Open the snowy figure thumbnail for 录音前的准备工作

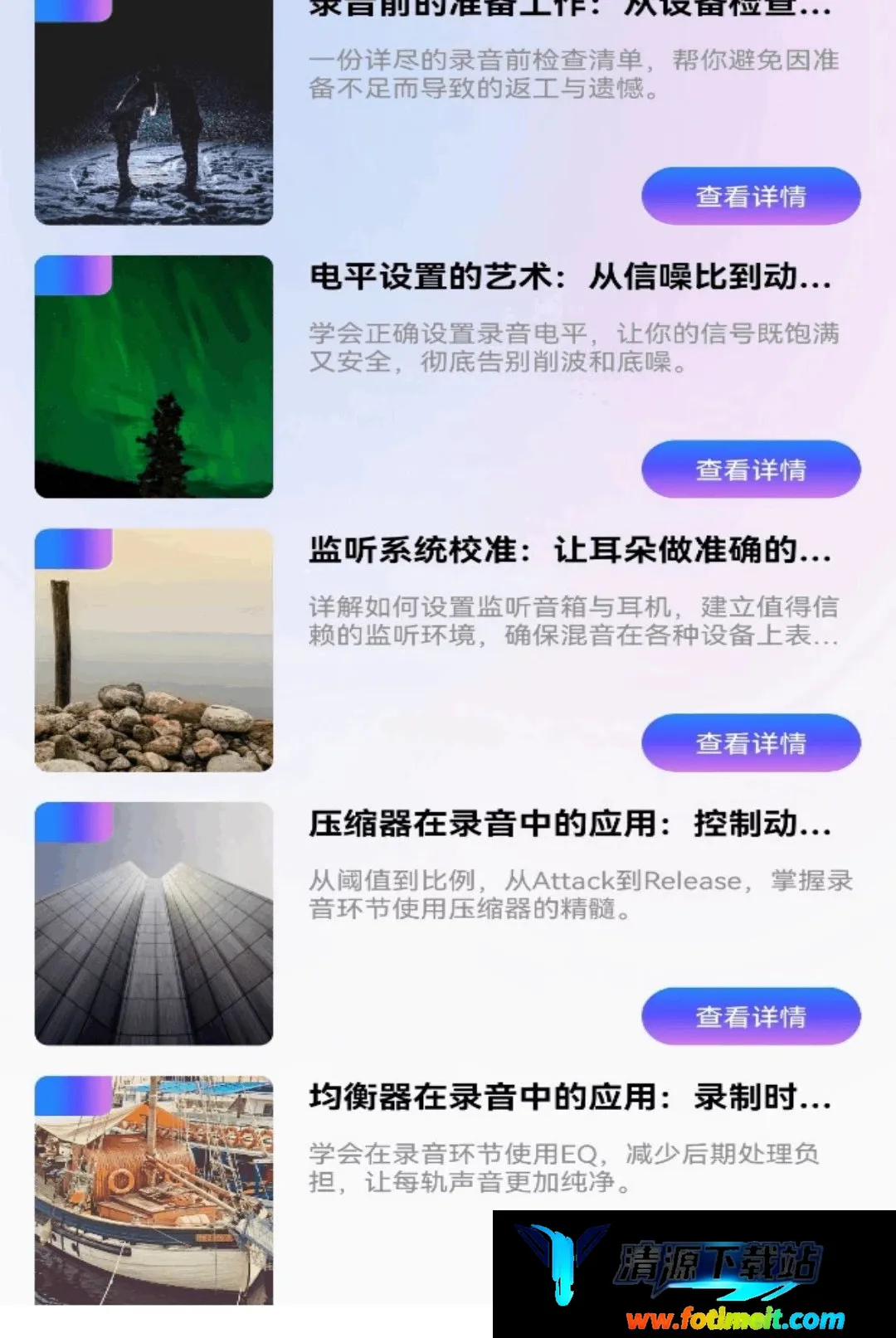tap(153, 112)
